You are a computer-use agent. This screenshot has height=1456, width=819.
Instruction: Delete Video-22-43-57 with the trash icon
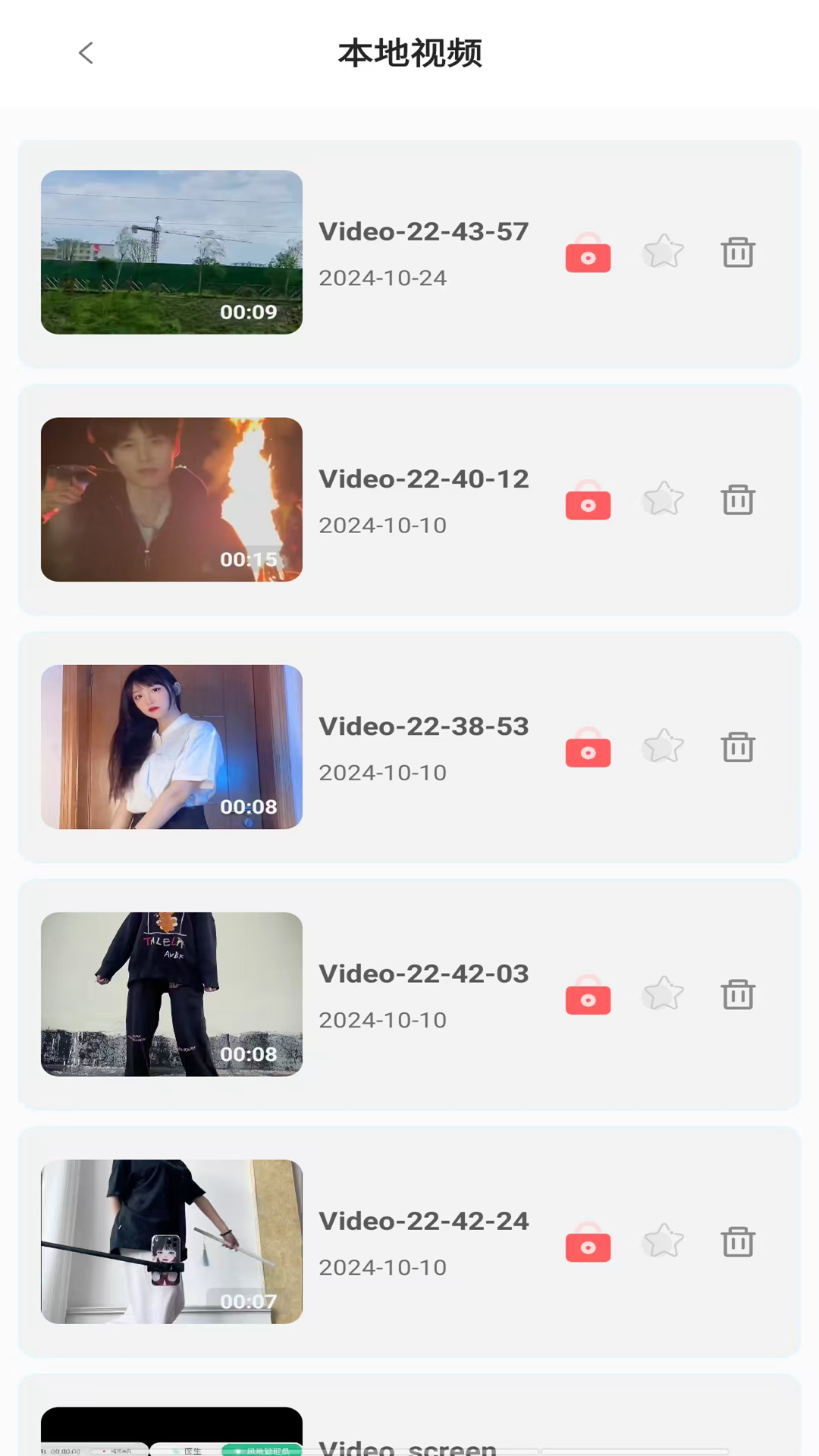738,253
